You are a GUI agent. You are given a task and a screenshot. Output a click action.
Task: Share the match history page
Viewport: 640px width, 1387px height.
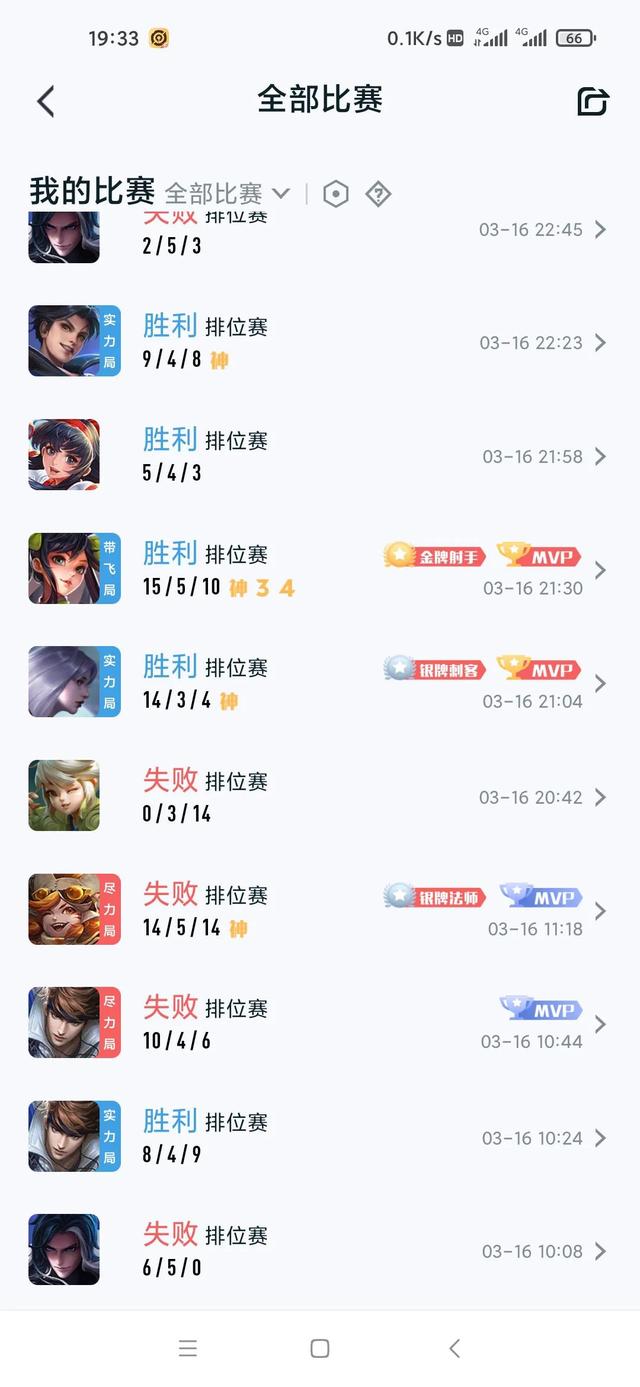tap(593, 101)
